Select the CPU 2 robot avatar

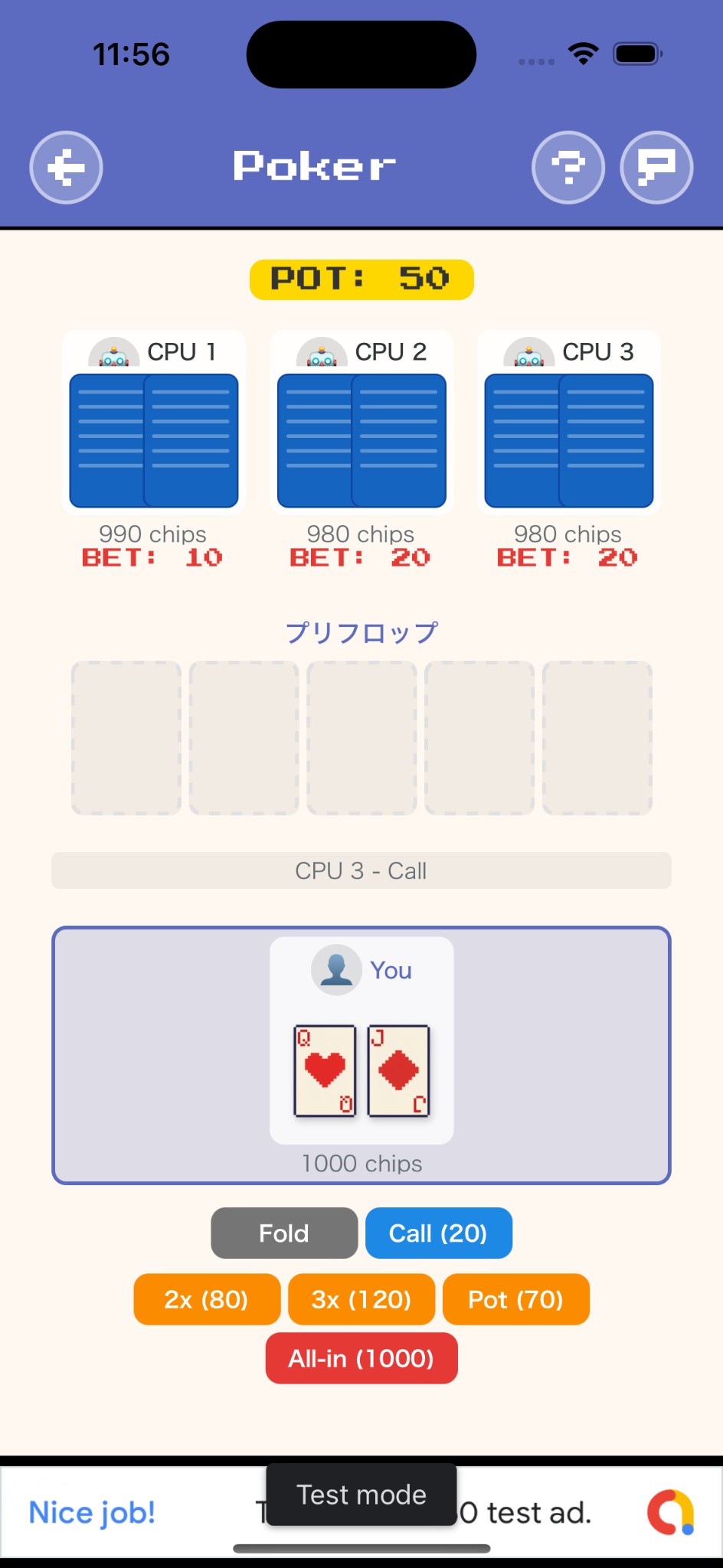pos(321,351)
